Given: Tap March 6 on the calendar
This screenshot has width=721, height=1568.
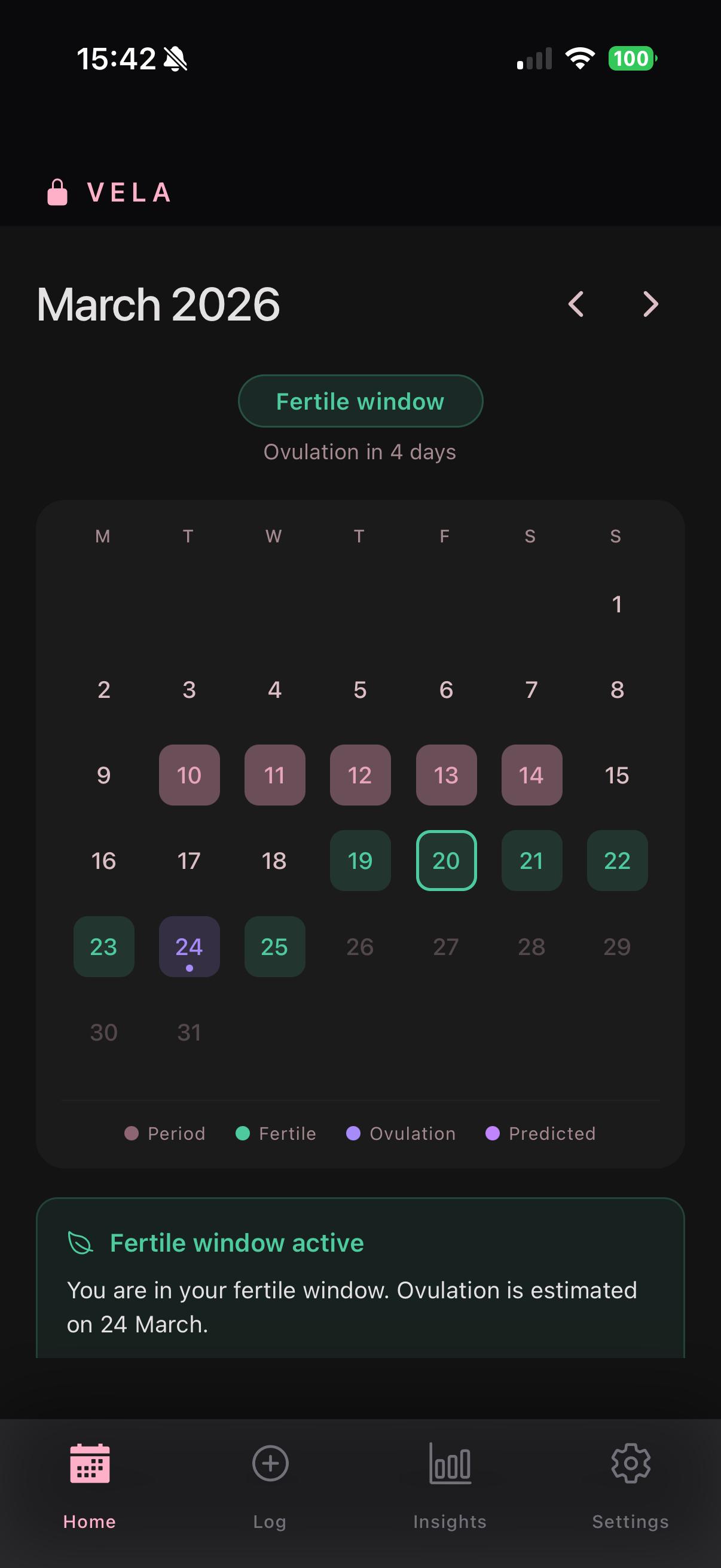Looking at the screenshot, I should click(x=446, y=690).
